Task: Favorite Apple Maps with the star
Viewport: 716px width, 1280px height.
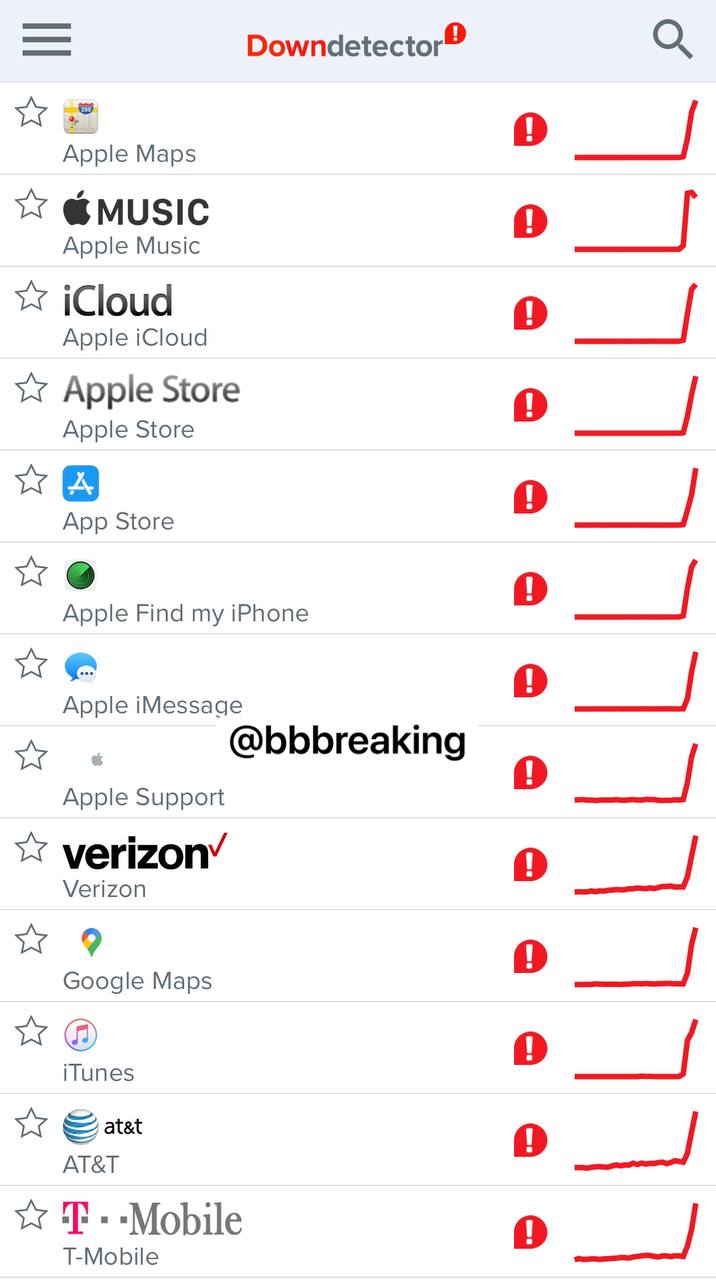Action: point(31,112)
